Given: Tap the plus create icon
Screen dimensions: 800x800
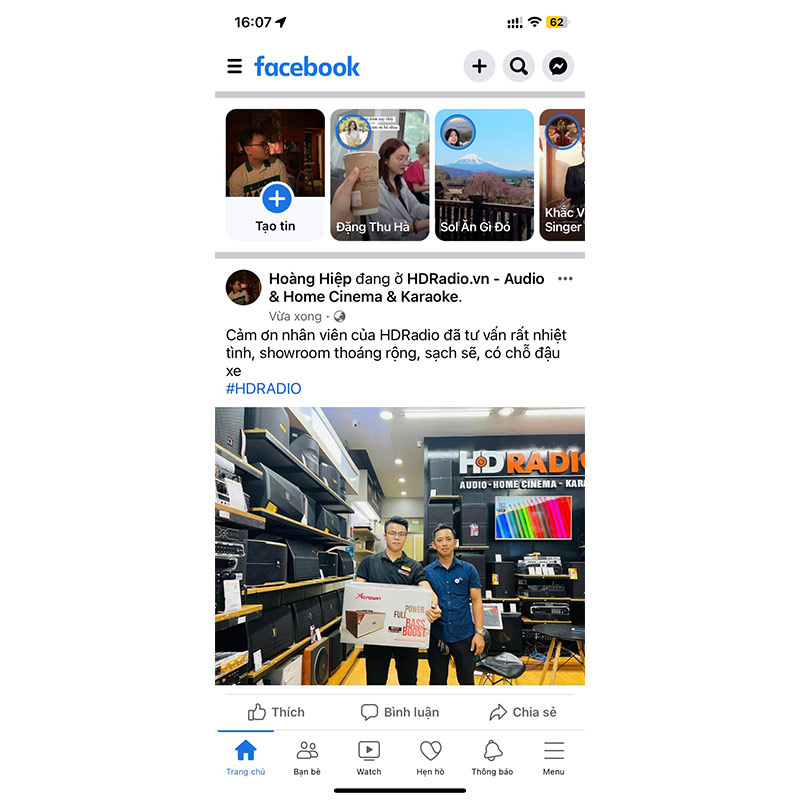Looking at the screenshot, I should pyautogui.click(x=479, y=66).
